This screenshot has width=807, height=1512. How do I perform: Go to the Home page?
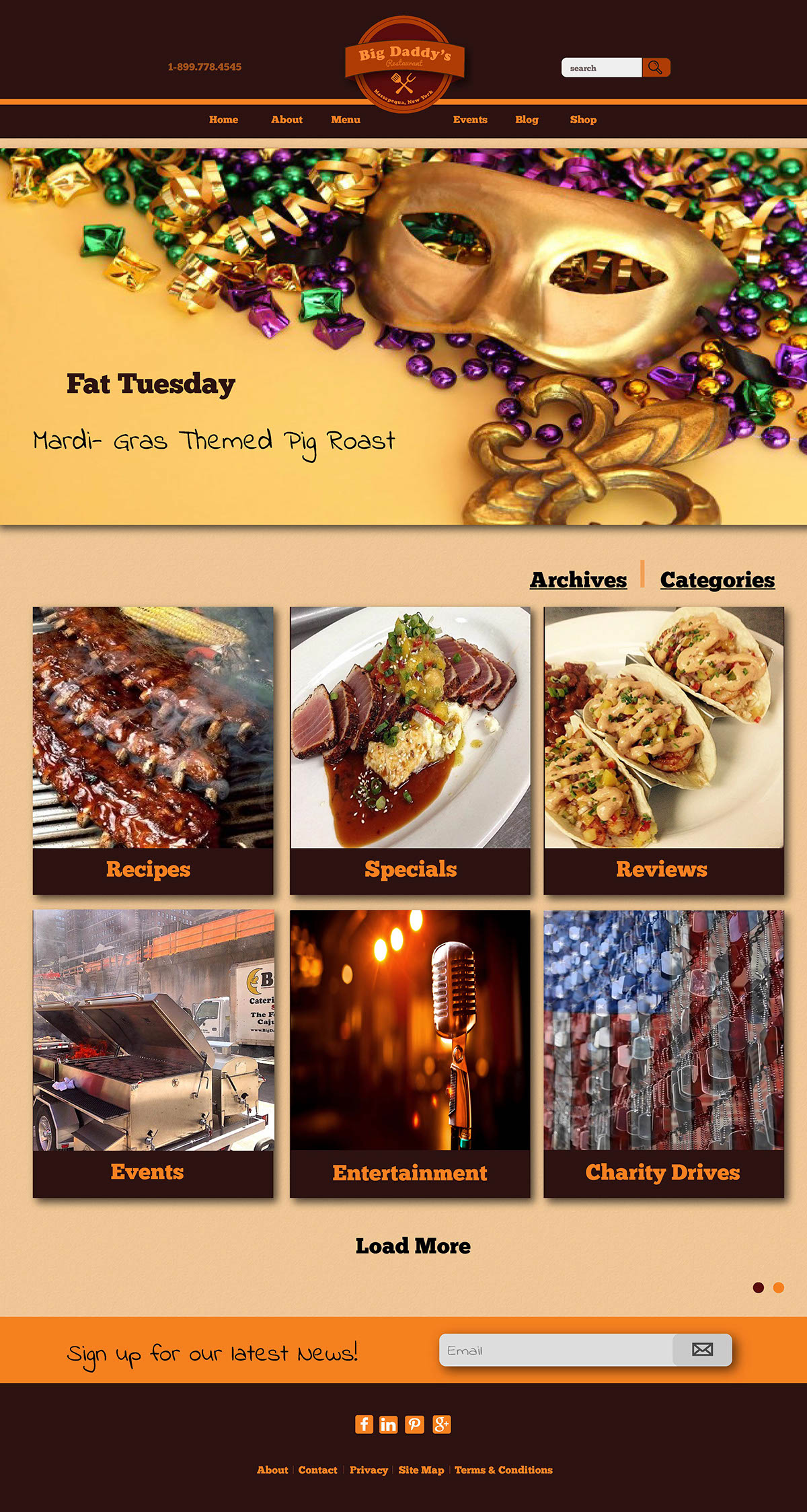(x=223, y=120)
